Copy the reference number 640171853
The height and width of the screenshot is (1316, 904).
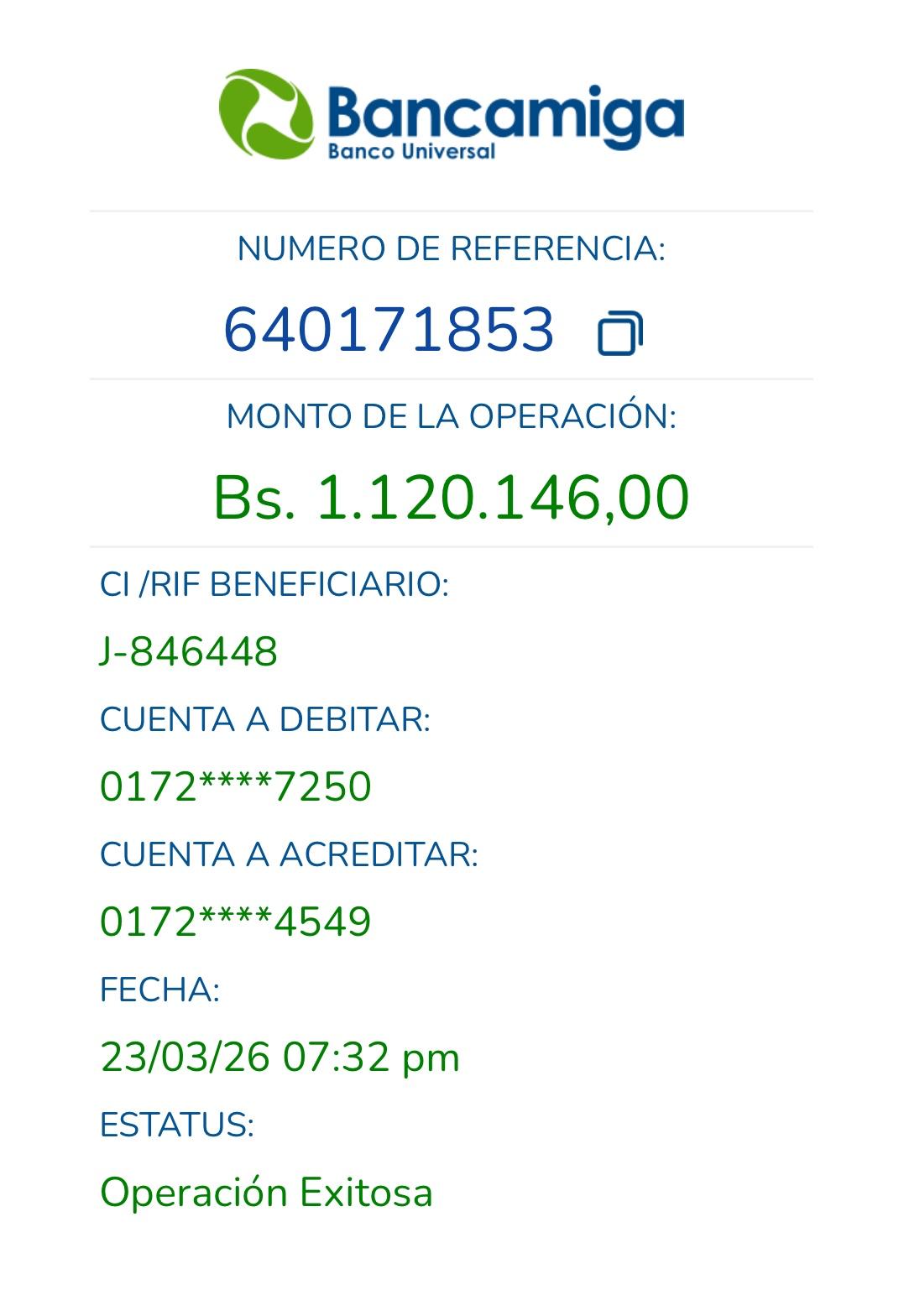(620, 333)
